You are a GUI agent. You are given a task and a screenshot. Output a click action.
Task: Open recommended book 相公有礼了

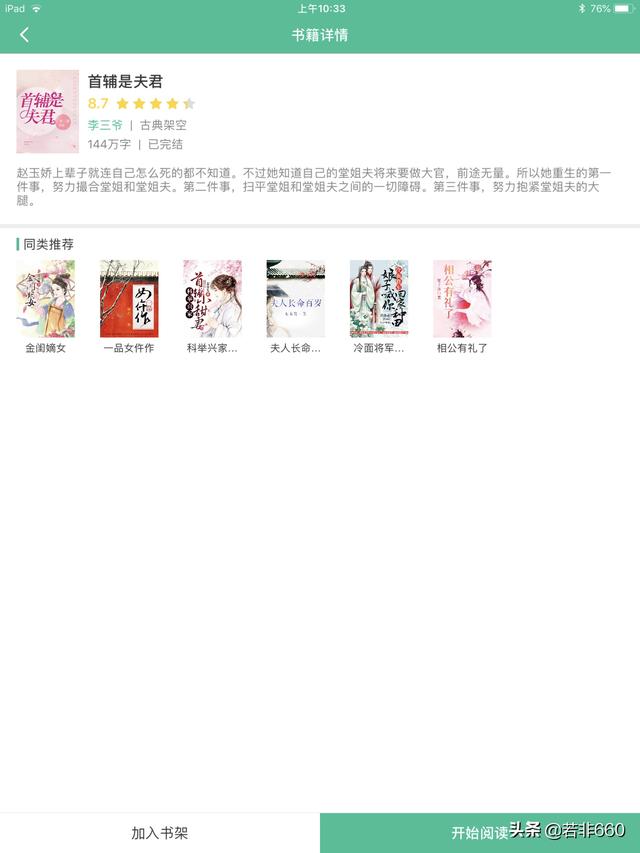pos(462,299)
